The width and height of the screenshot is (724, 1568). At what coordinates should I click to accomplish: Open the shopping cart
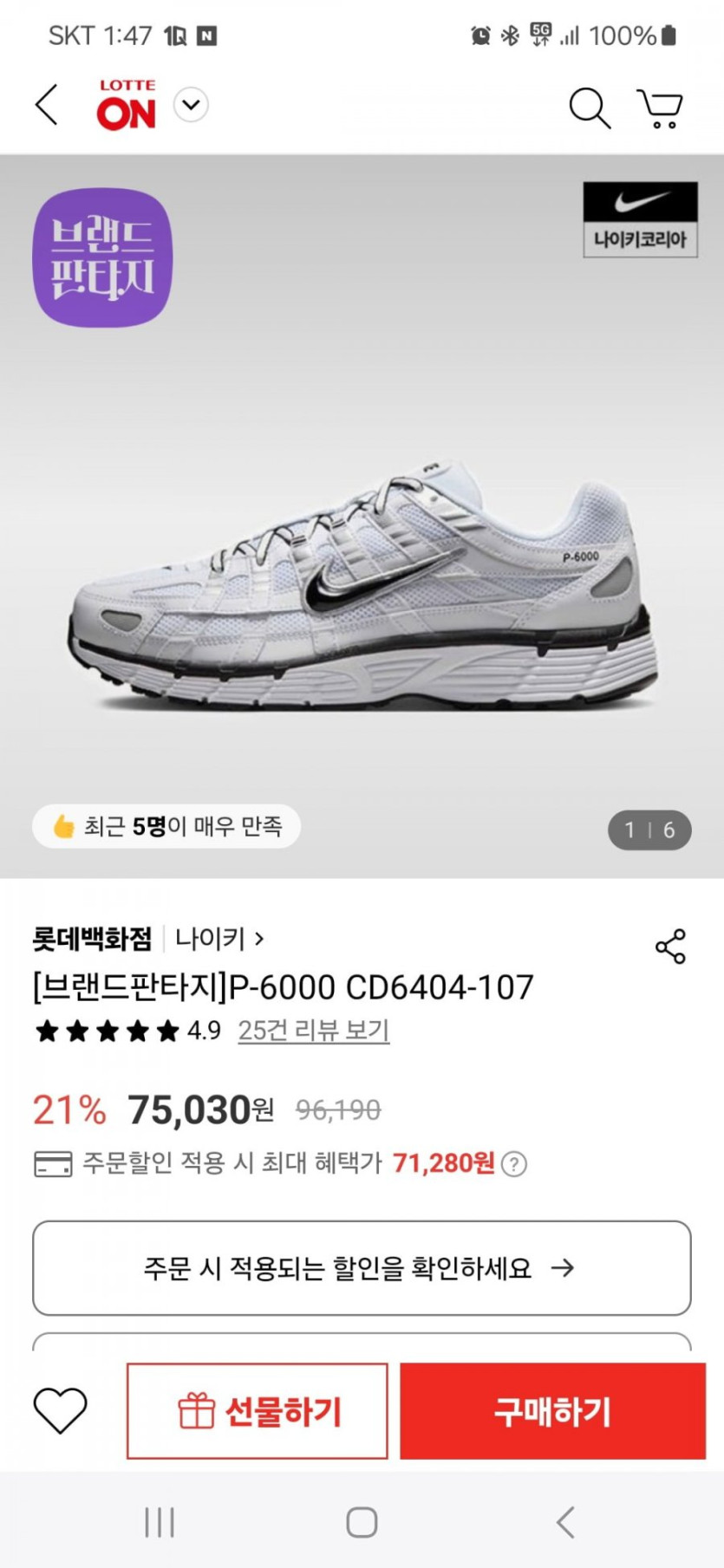click(661, 107)
